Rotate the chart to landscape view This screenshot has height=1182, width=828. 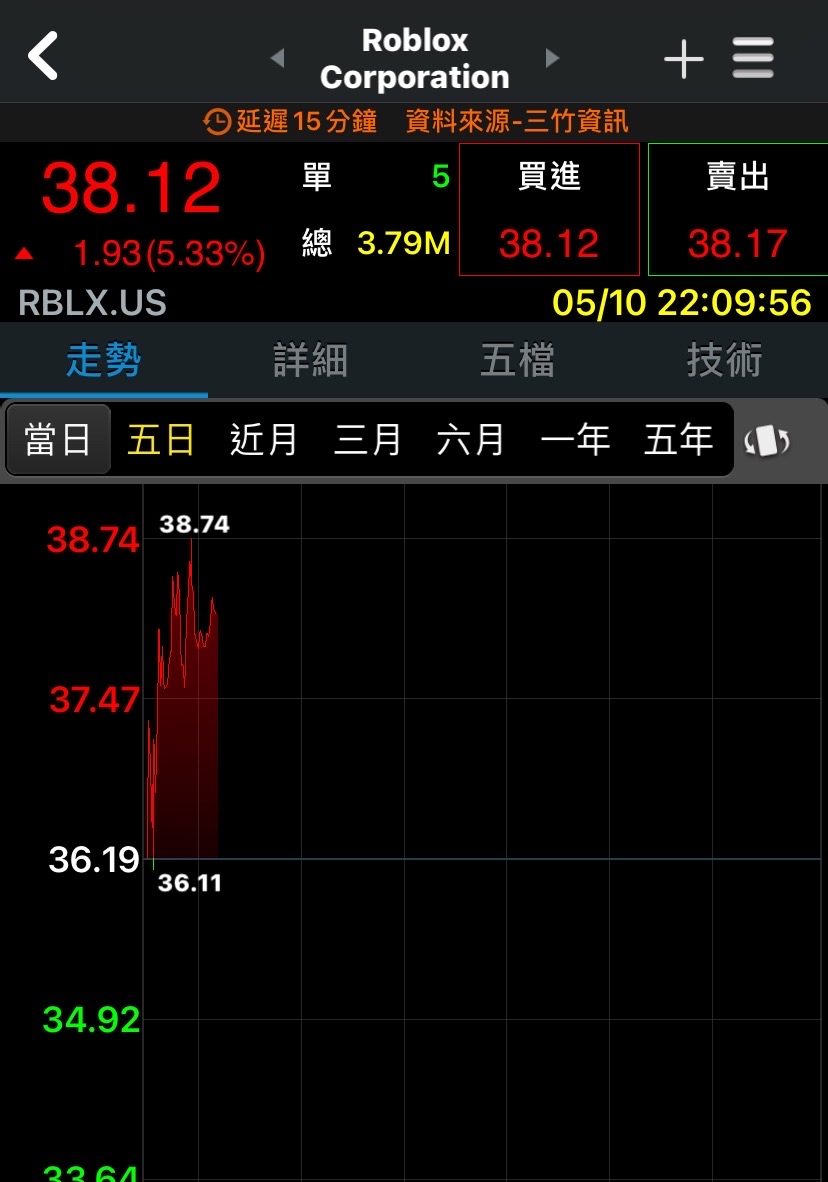[x=767, y=440]
